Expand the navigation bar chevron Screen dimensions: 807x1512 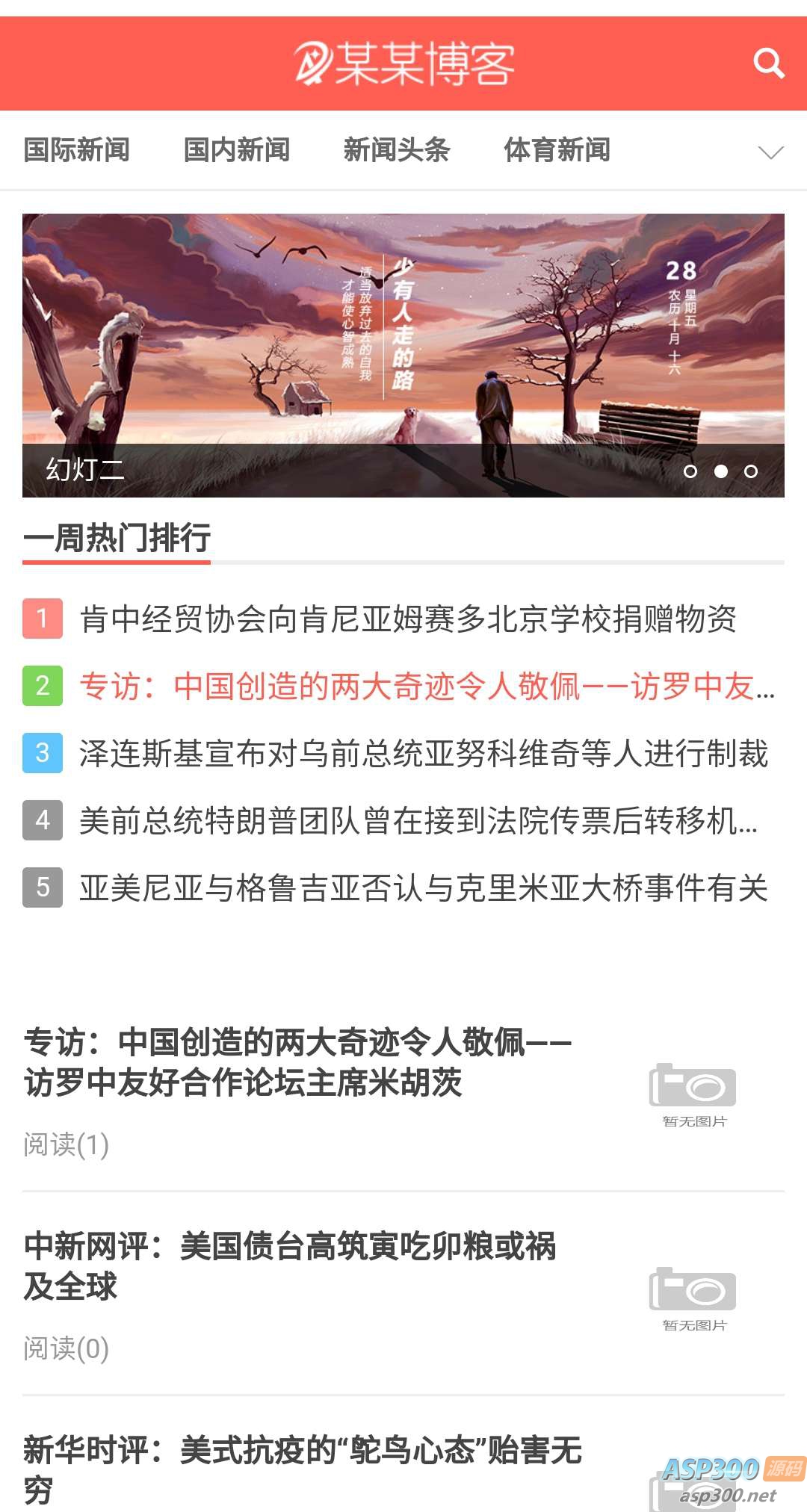click(x=769, y=153)
